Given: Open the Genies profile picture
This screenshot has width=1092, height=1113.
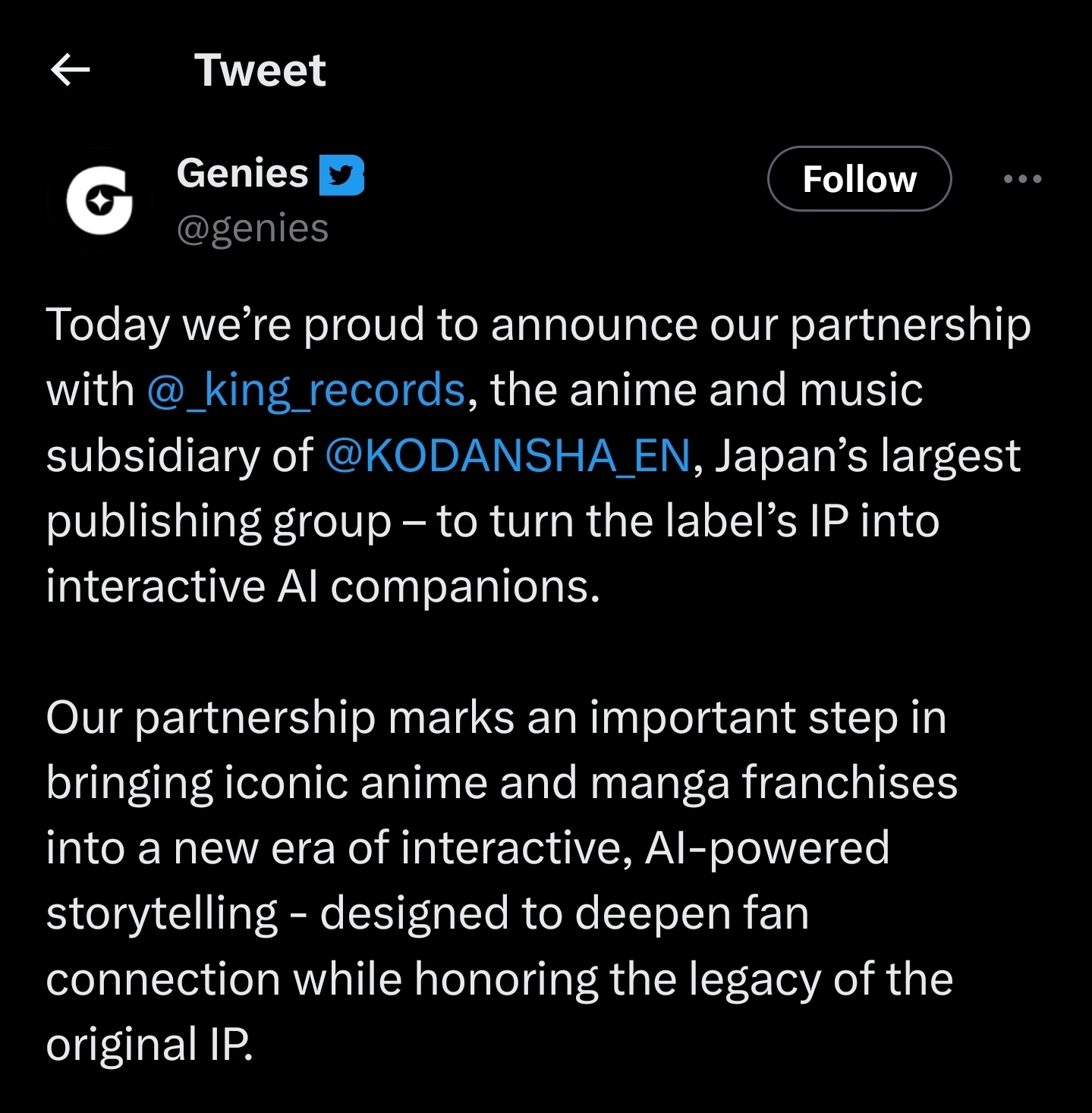Looking at the screenshot, I should coord(99,200).
